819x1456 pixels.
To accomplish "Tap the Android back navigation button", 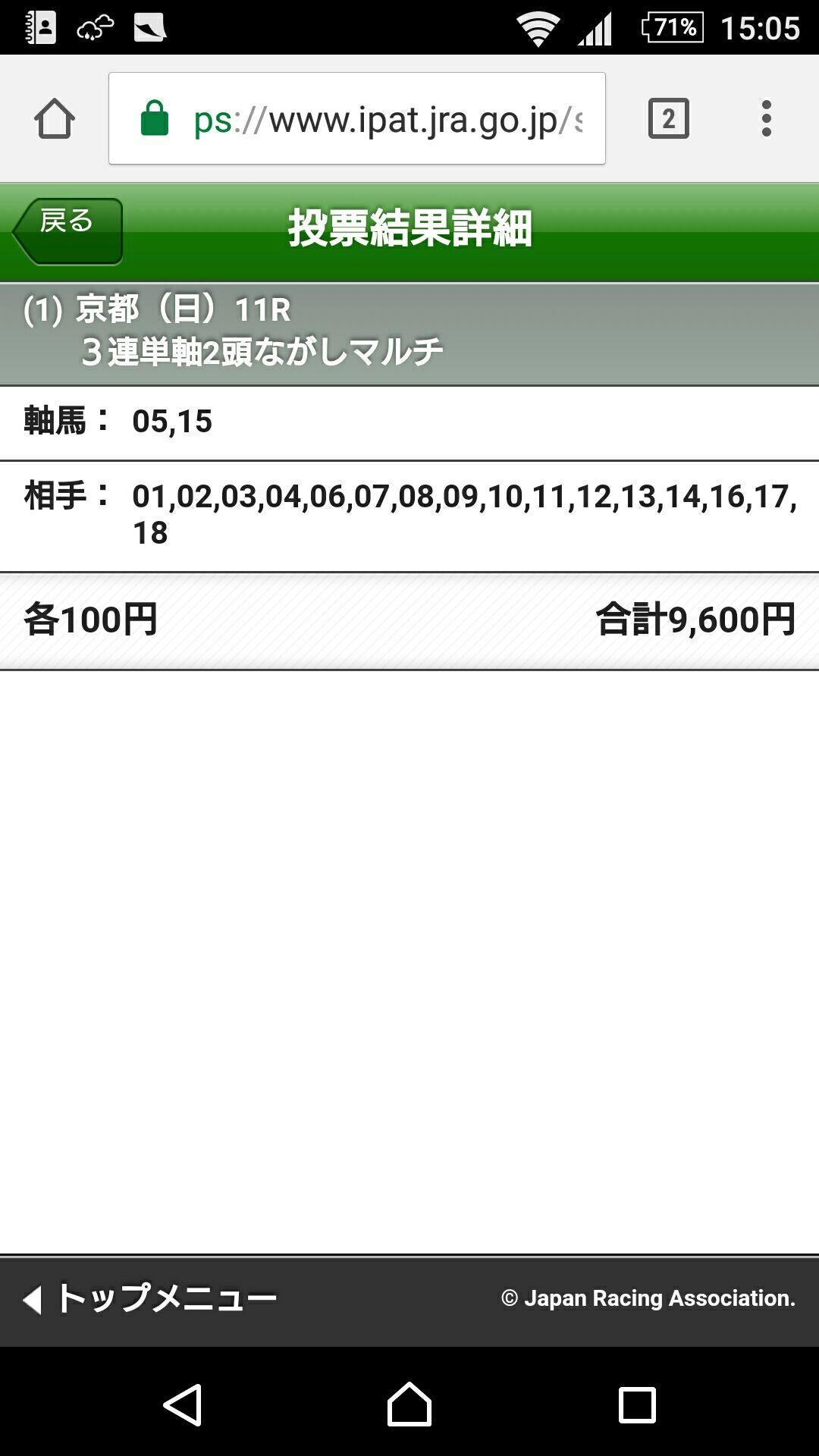I will [183, 1404].
